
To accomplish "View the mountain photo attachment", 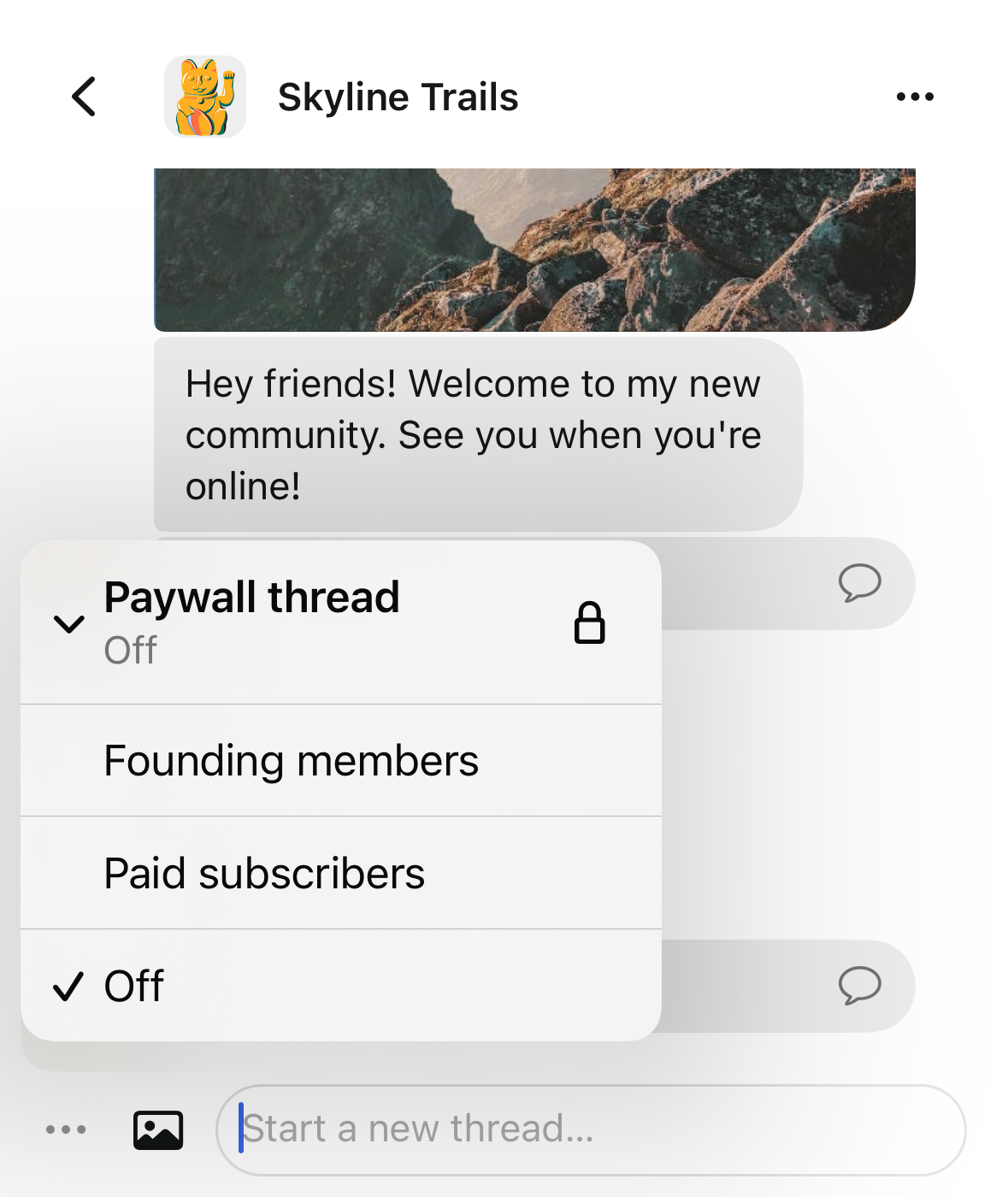I will click(534, 246).
